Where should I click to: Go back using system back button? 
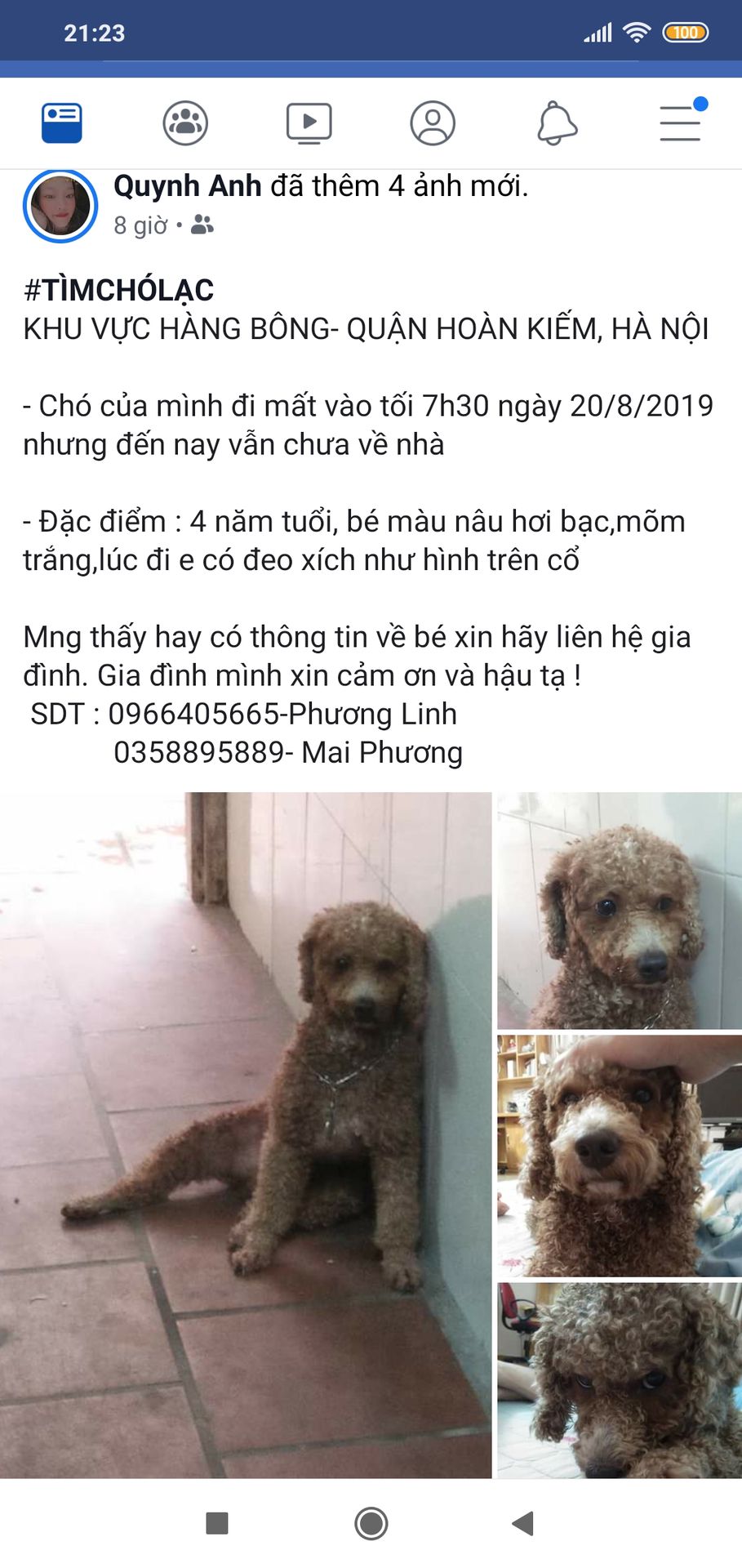click(x=522, y=1523)
